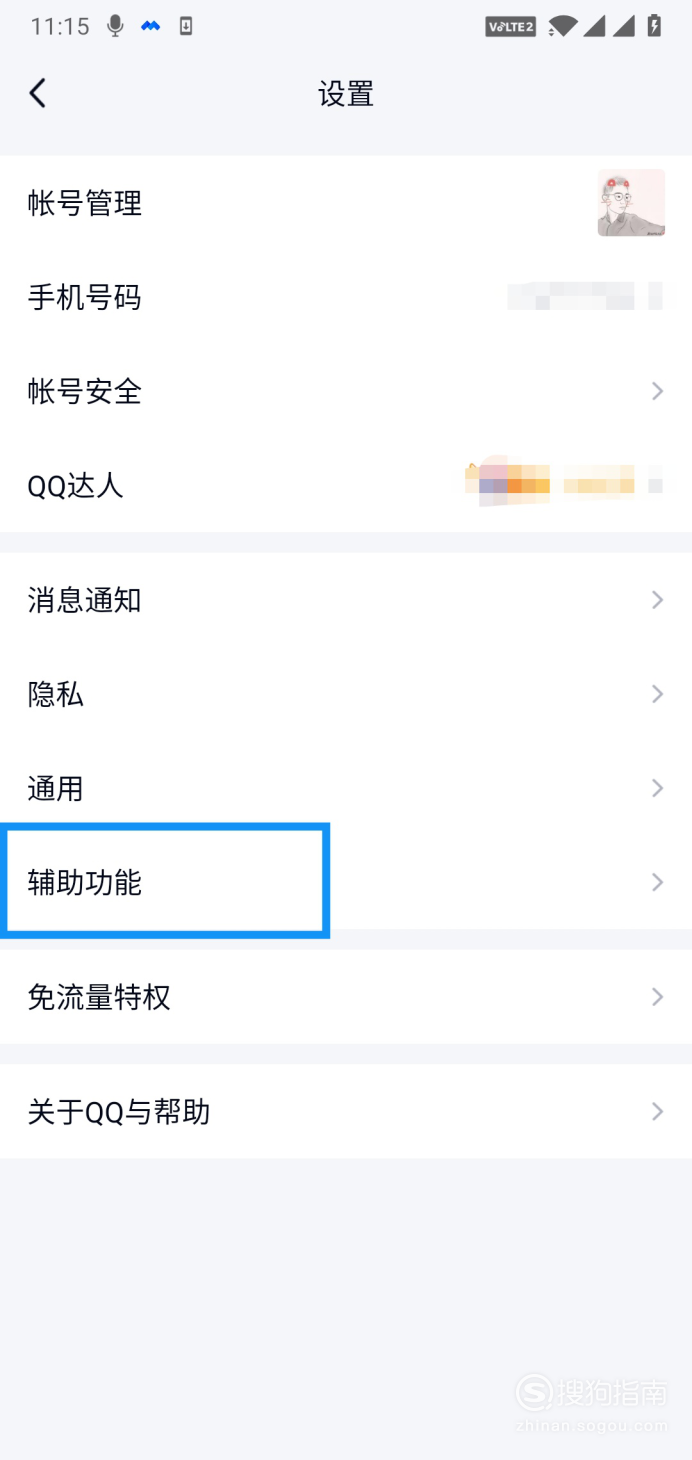Open 免流量特权
The height and width of the screenshot is (1460, 692).
click(x=346, y=997)
